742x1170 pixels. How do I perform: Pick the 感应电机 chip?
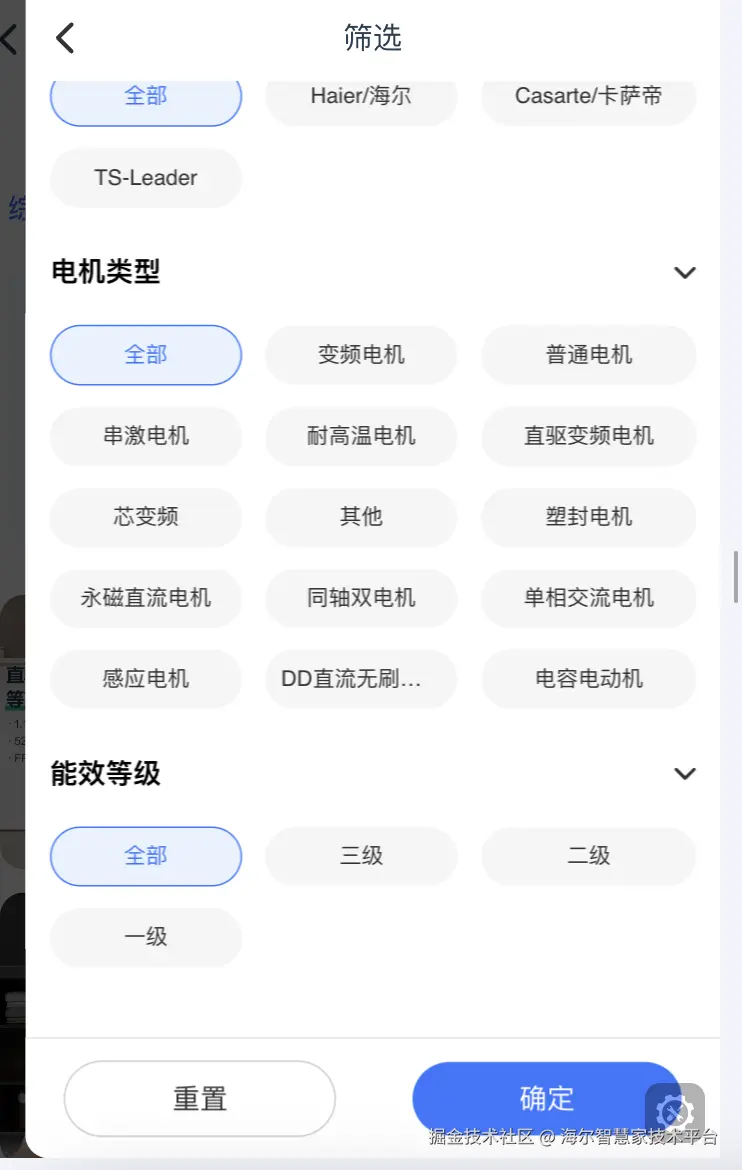point(146,679)
